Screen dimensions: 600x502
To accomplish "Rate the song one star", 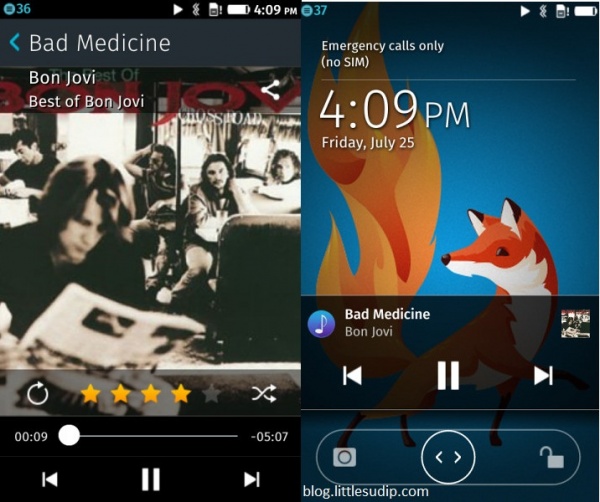I will coord(91,393).
